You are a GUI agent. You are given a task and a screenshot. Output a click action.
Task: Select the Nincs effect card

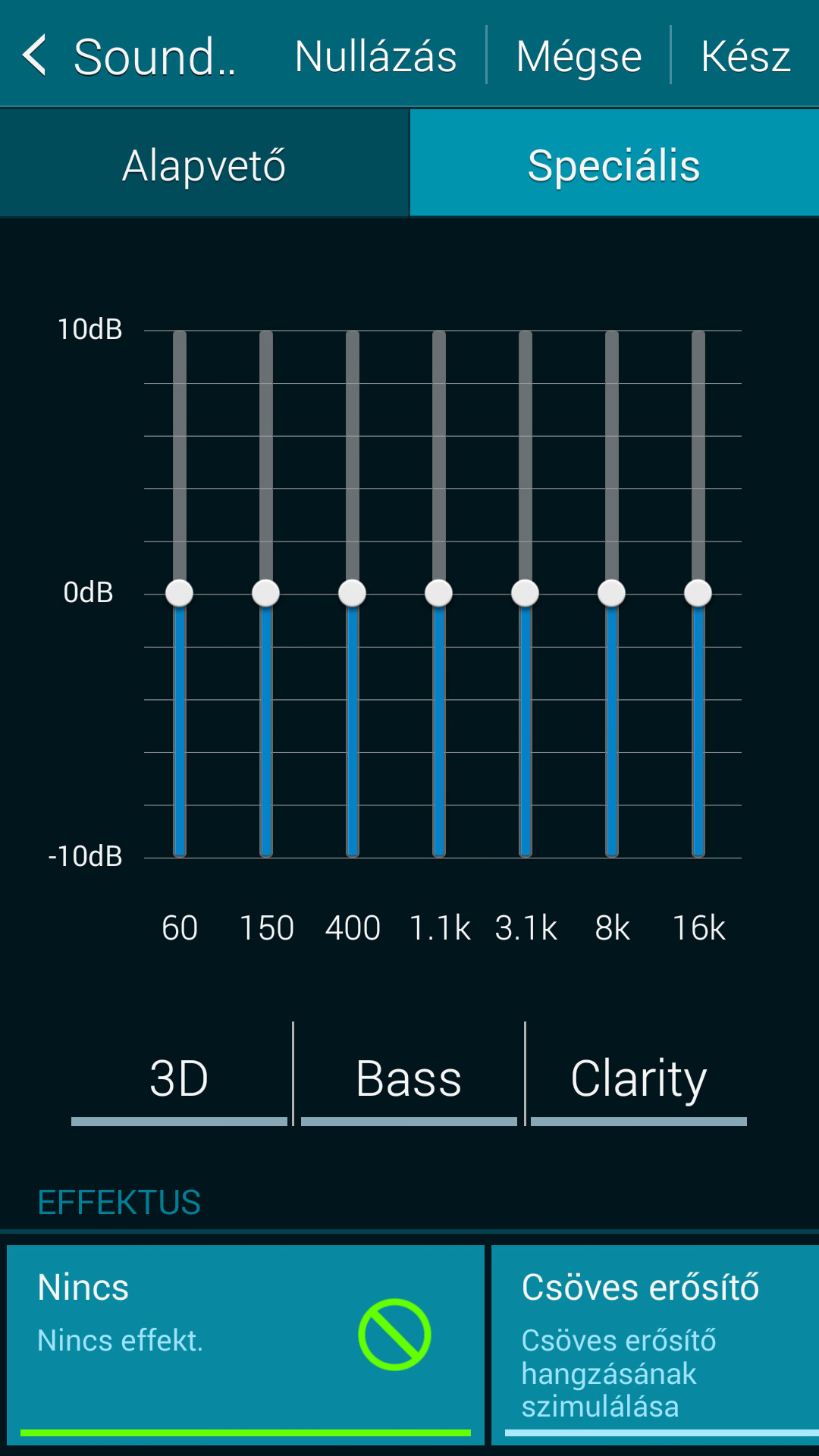tap(246, 1344)
